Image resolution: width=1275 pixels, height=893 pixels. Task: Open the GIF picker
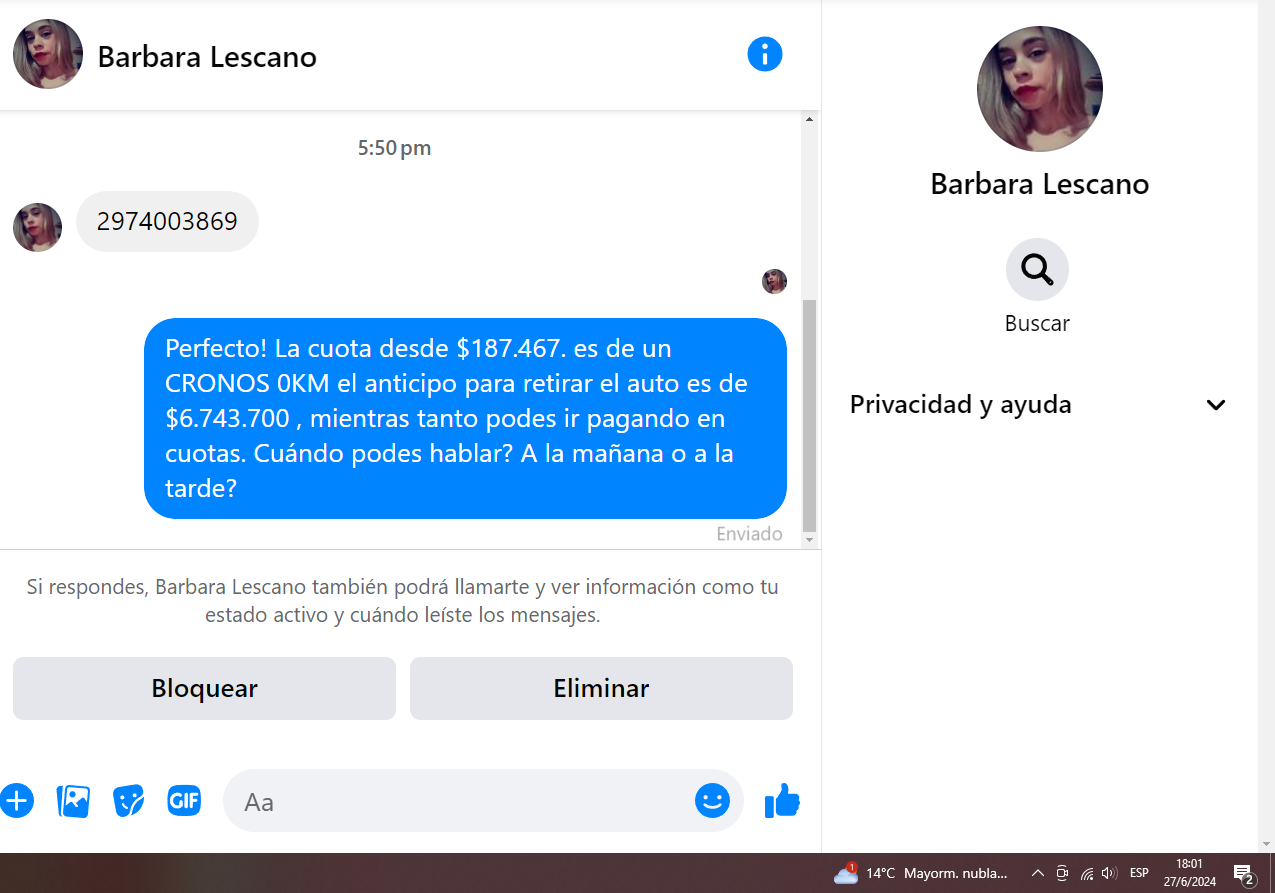click(184, 801)
